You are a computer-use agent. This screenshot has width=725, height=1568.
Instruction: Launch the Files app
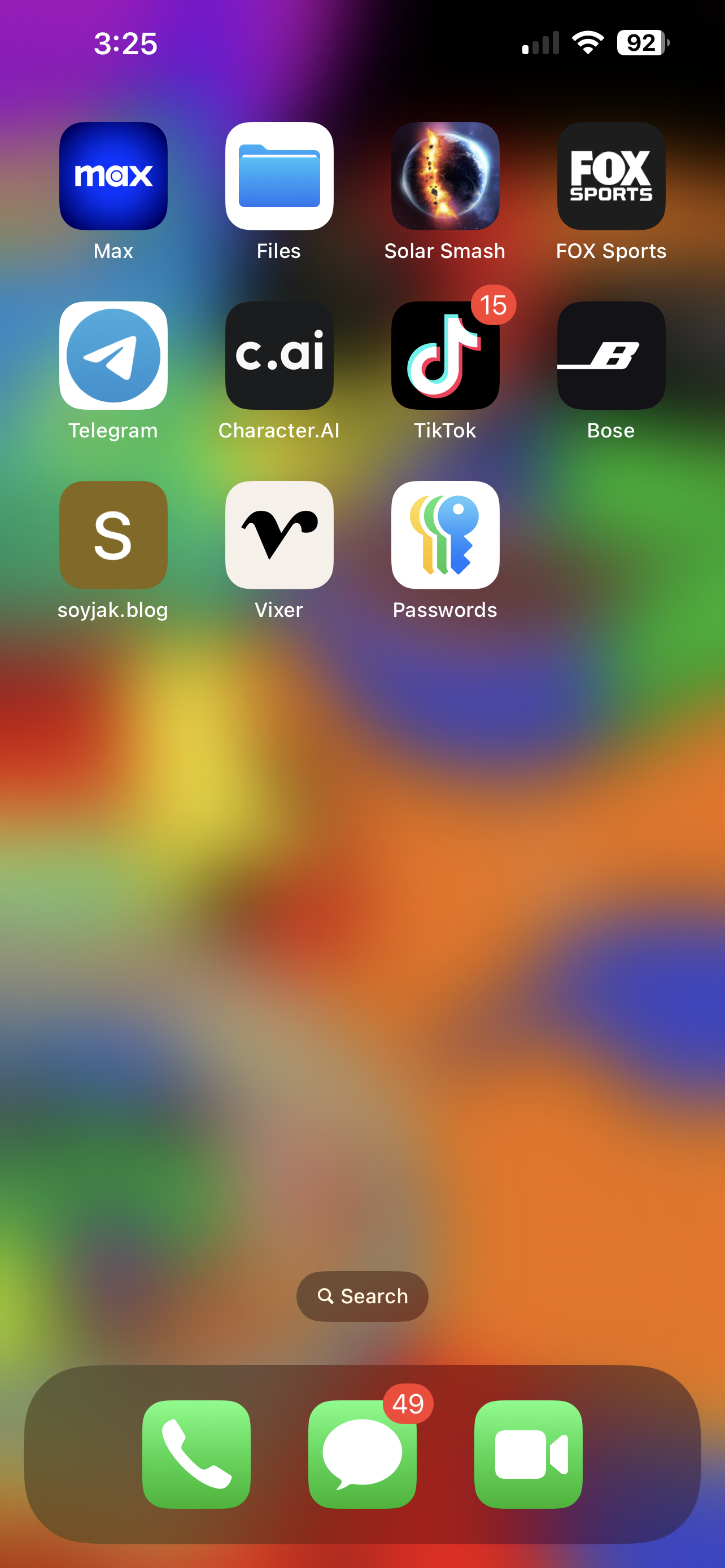[279, 176]
